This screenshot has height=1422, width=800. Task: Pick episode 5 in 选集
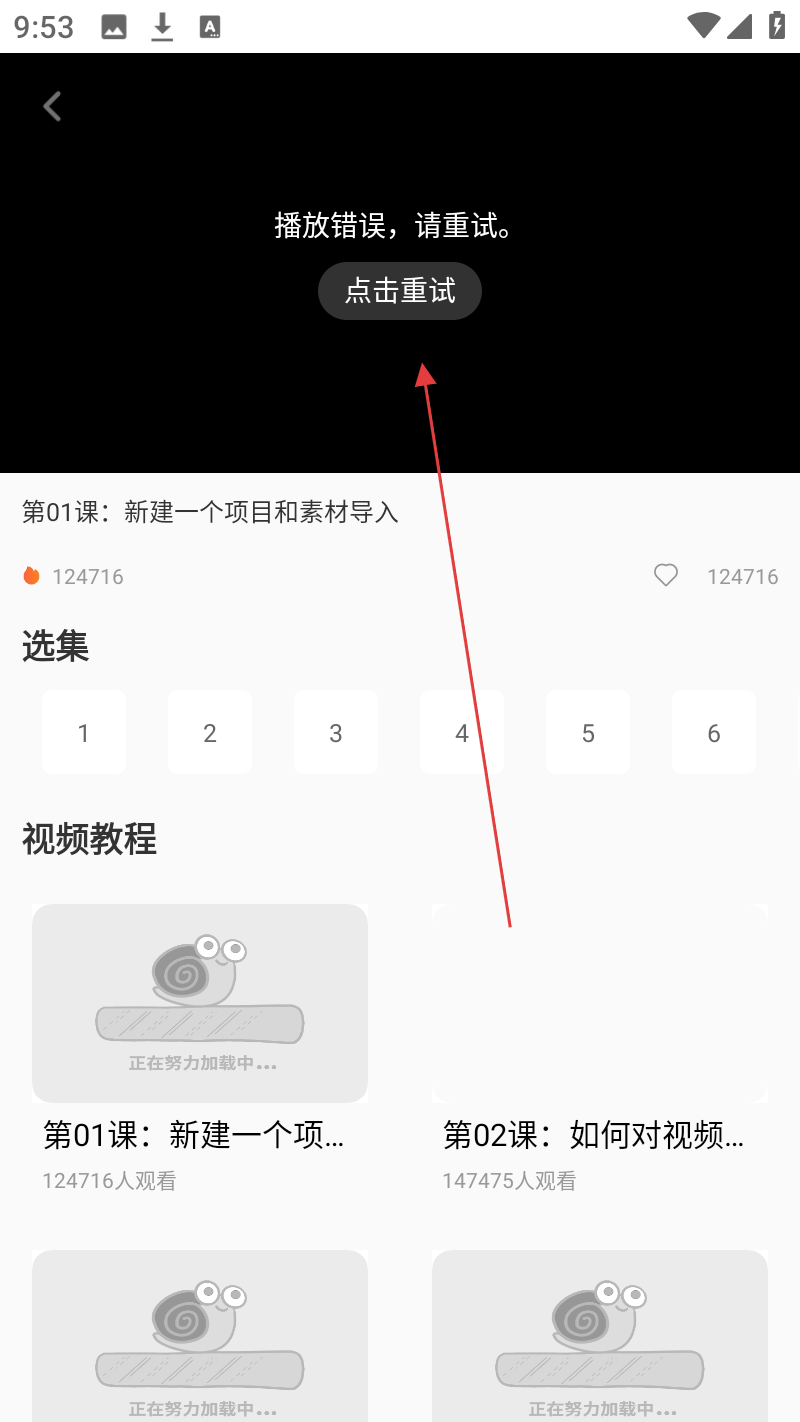coord(588,732)
